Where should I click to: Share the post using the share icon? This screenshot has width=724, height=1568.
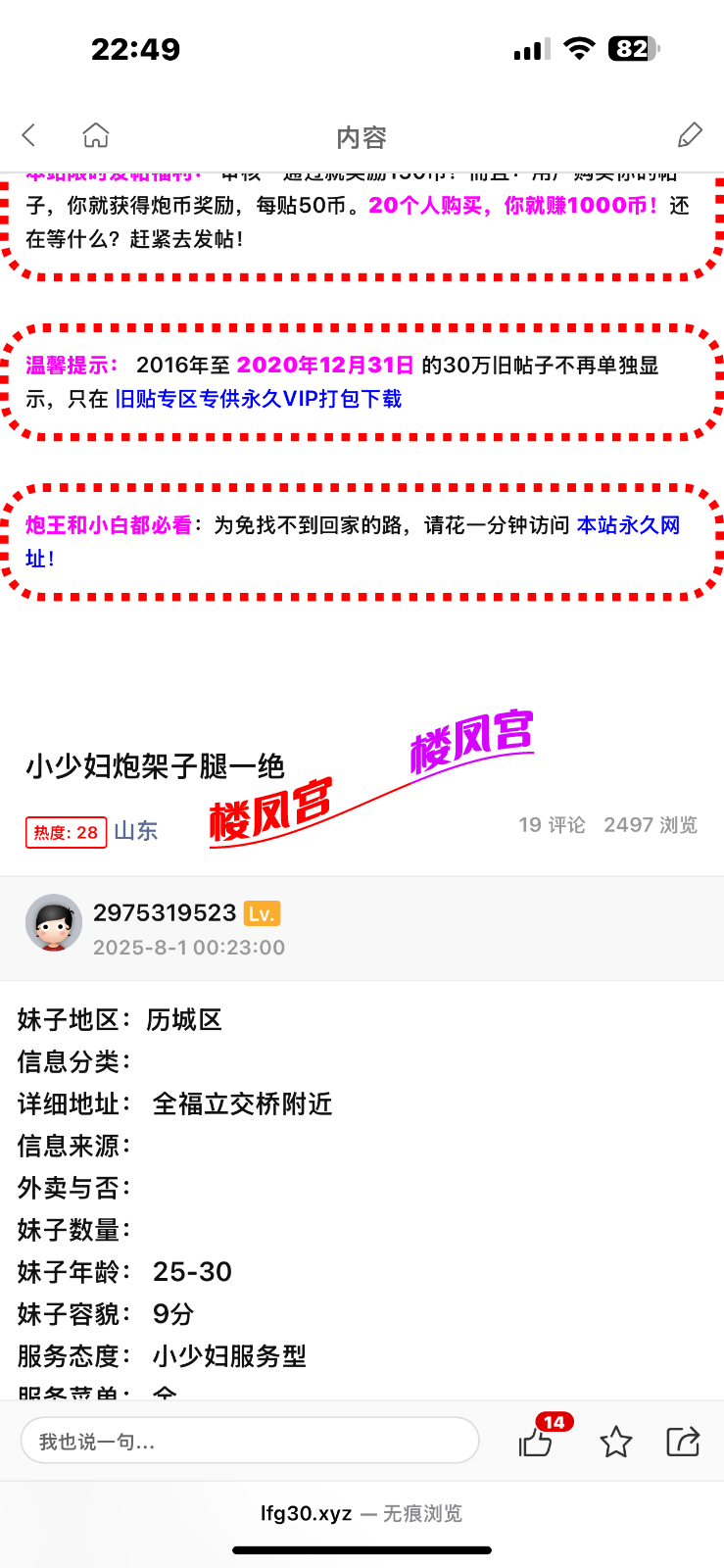[x=683, y=1442]
